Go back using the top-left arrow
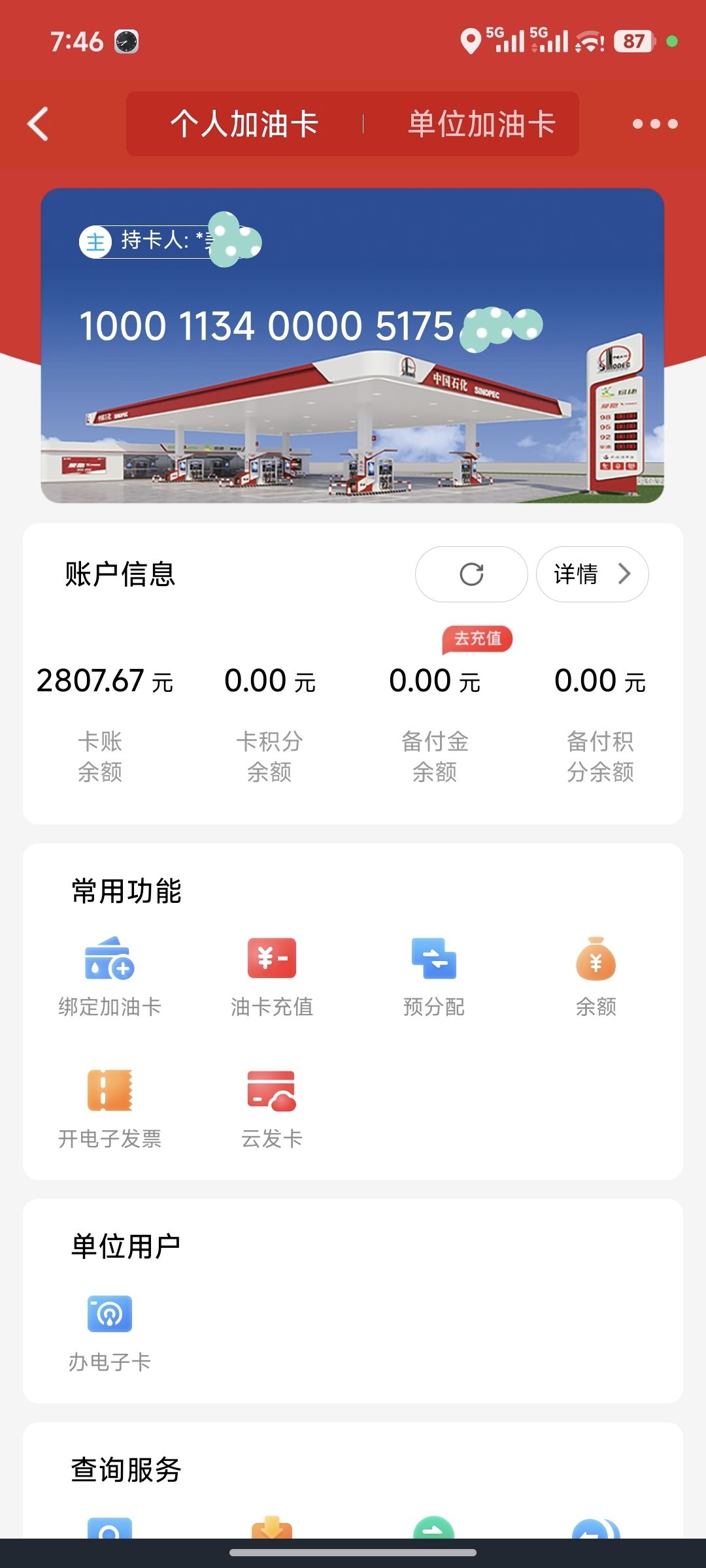This screenshot has height=1568, width=706. 38,124
